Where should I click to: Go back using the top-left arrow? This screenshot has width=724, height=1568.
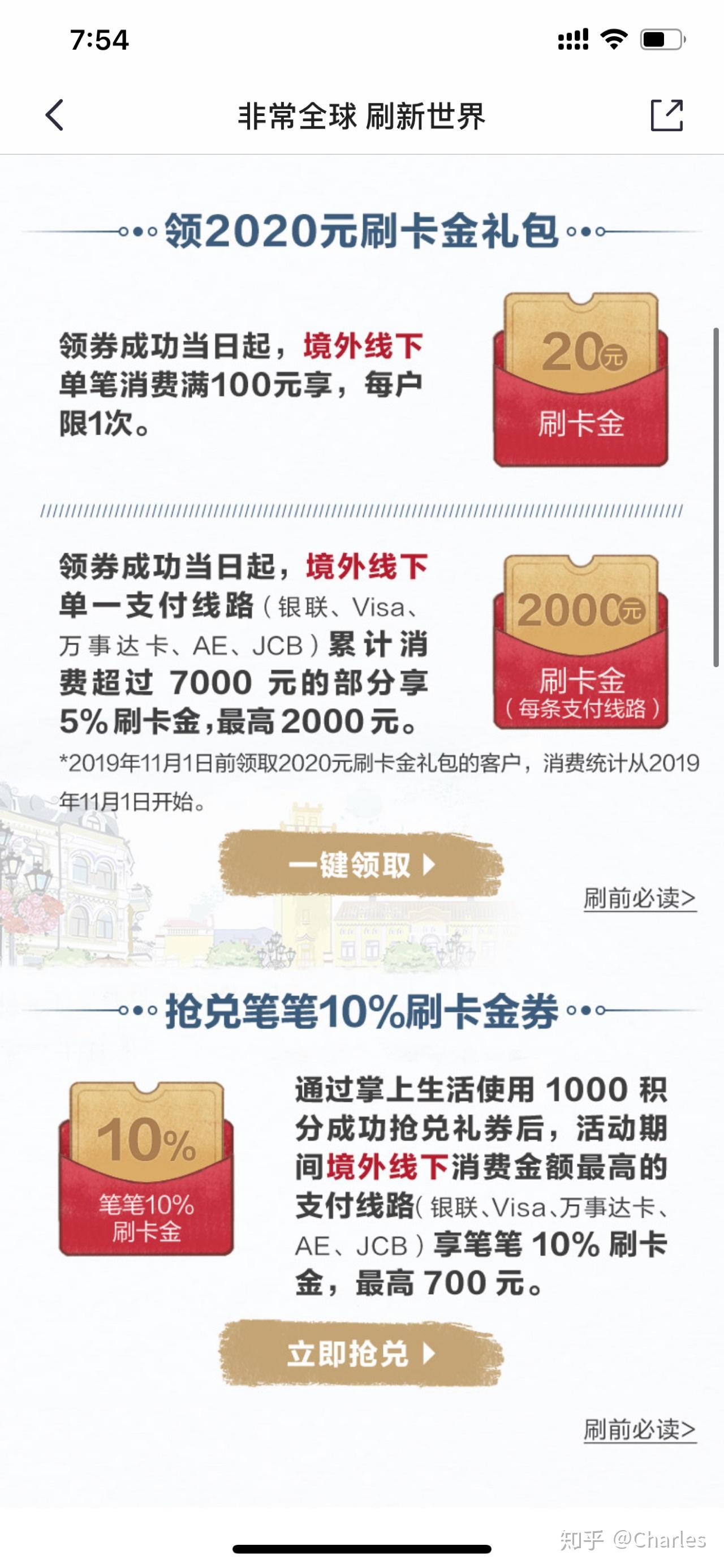tap(55, 115)
